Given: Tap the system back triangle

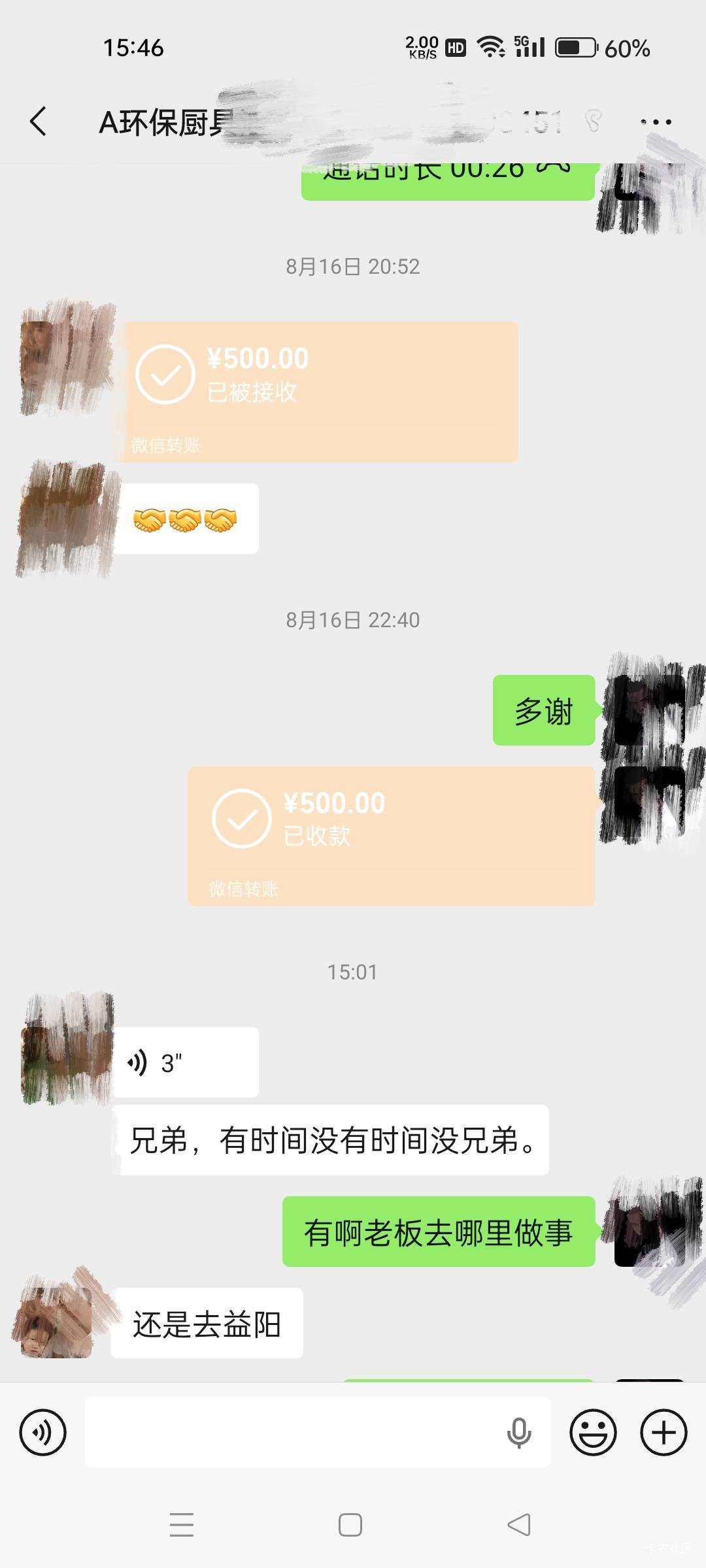Looking at the screenshot, I should 519,1525.
